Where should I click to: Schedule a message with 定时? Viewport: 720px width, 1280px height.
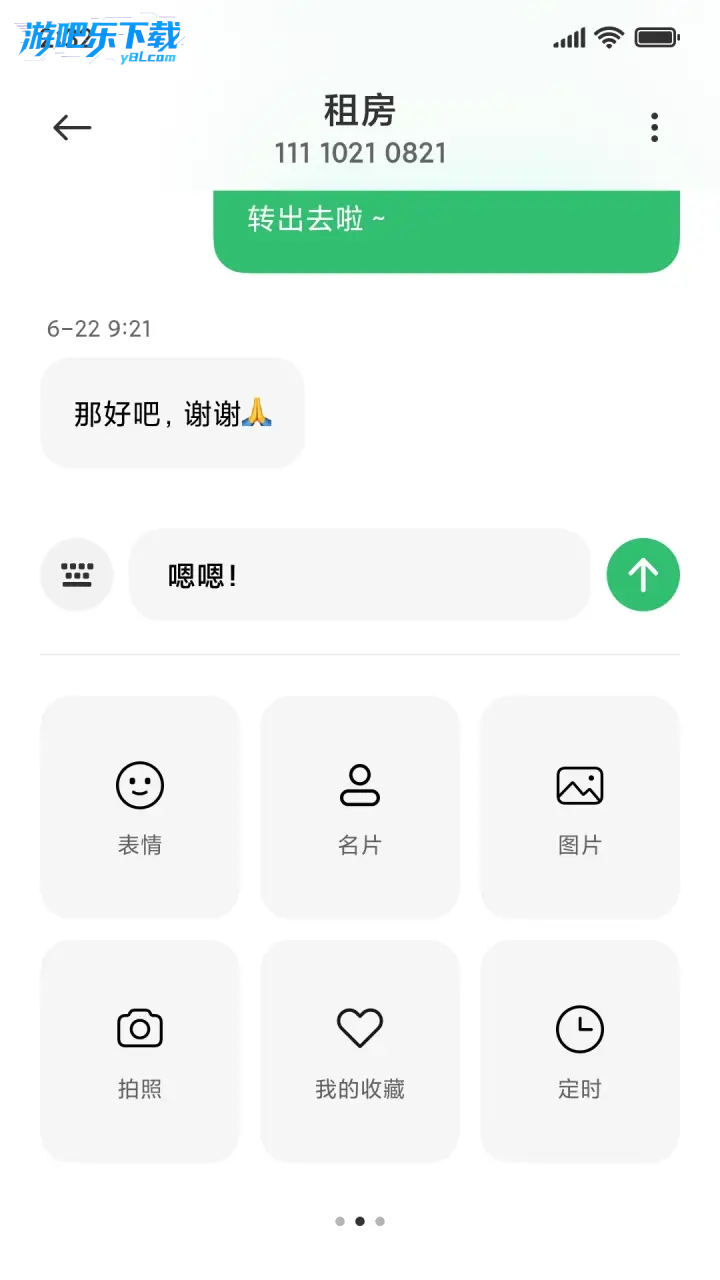[580, 1051]
